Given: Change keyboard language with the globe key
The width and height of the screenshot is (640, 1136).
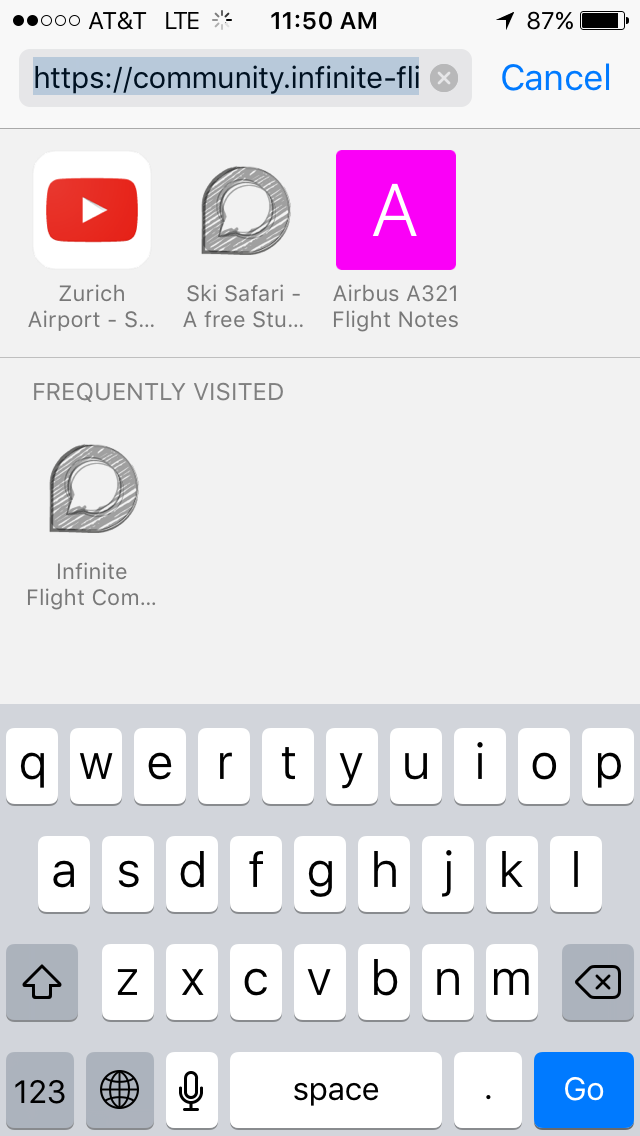Looking at the screenshot, I should [119, 1089].
